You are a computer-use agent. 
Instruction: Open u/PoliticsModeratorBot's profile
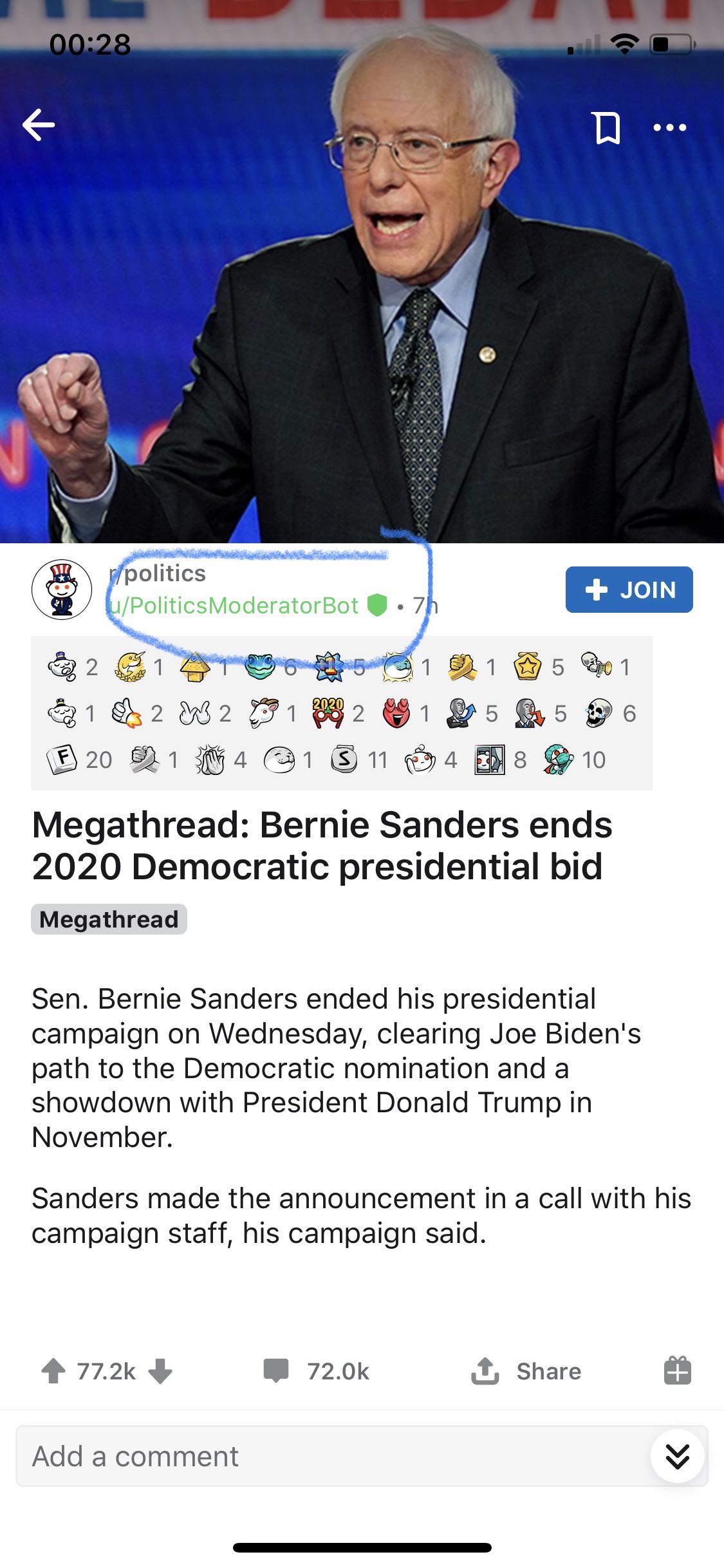pyautogui.click(x=233, y=606)
